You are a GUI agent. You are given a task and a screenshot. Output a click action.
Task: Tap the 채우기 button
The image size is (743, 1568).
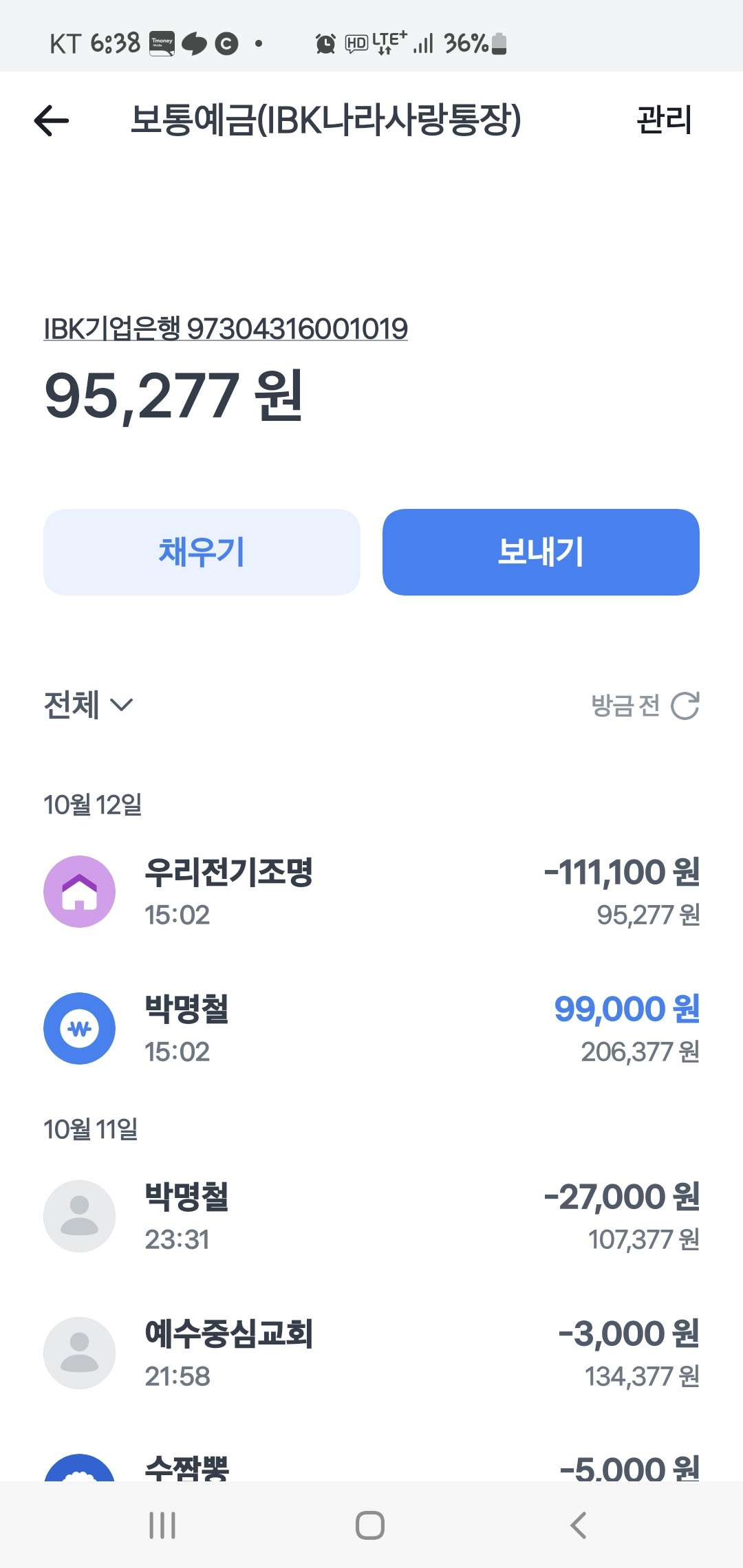[x=202, y=552]
